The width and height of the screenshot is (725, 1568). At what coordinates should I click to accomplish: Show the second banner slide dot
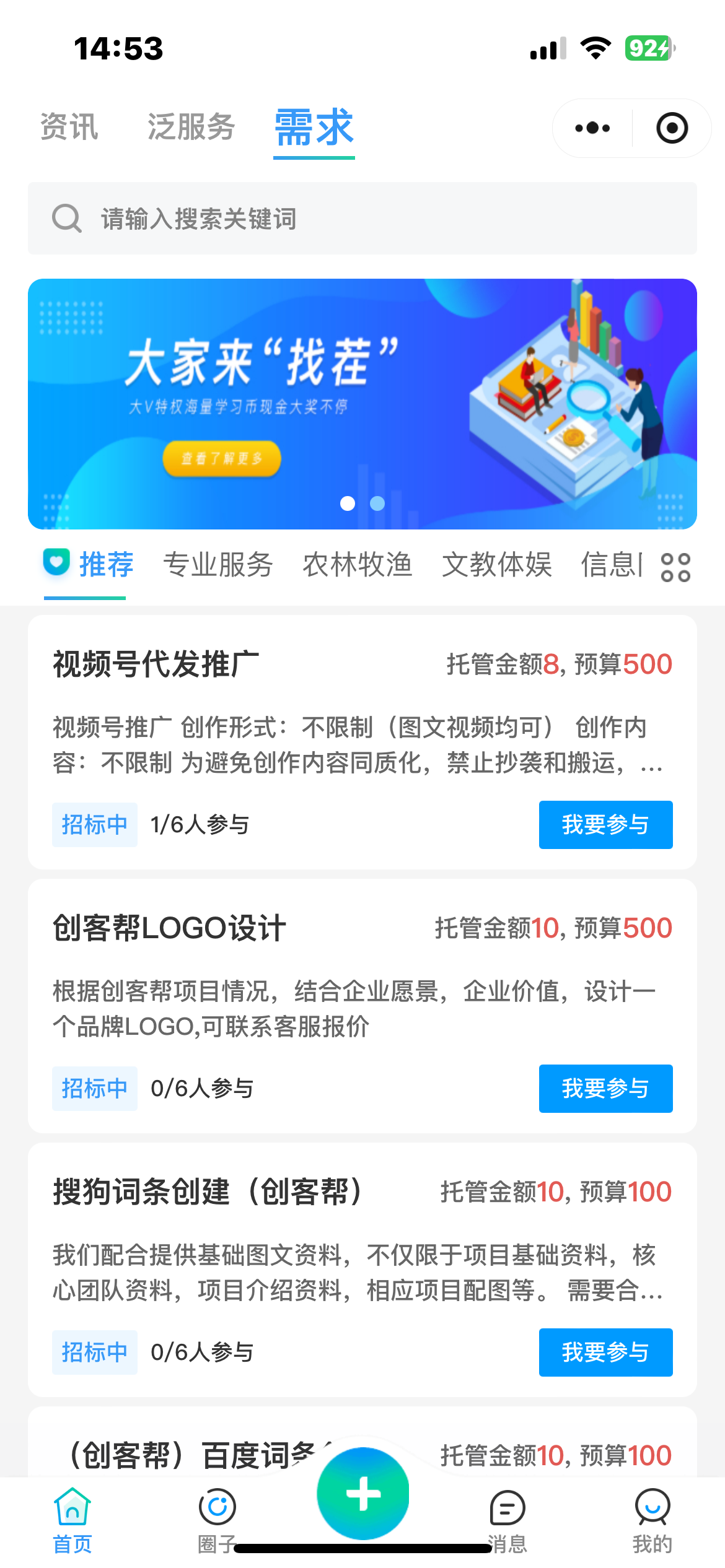click(x=377, y=503)
